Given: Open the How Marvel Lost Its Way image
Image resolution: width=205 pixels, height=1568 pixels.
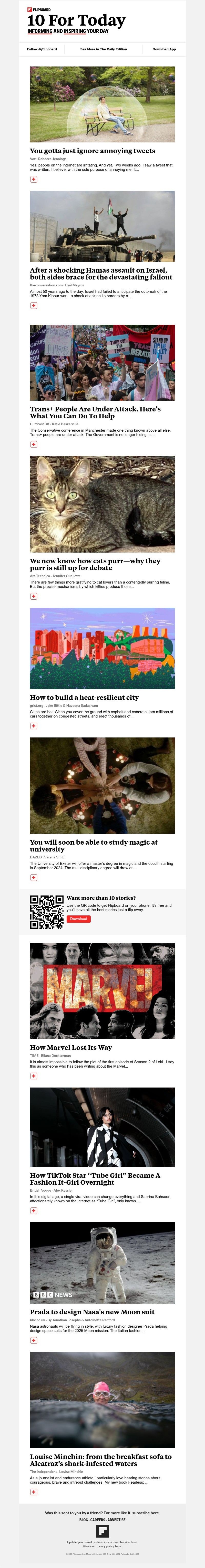Looking at the screenshot, I should pyautogui.click(x=102, y=991).
